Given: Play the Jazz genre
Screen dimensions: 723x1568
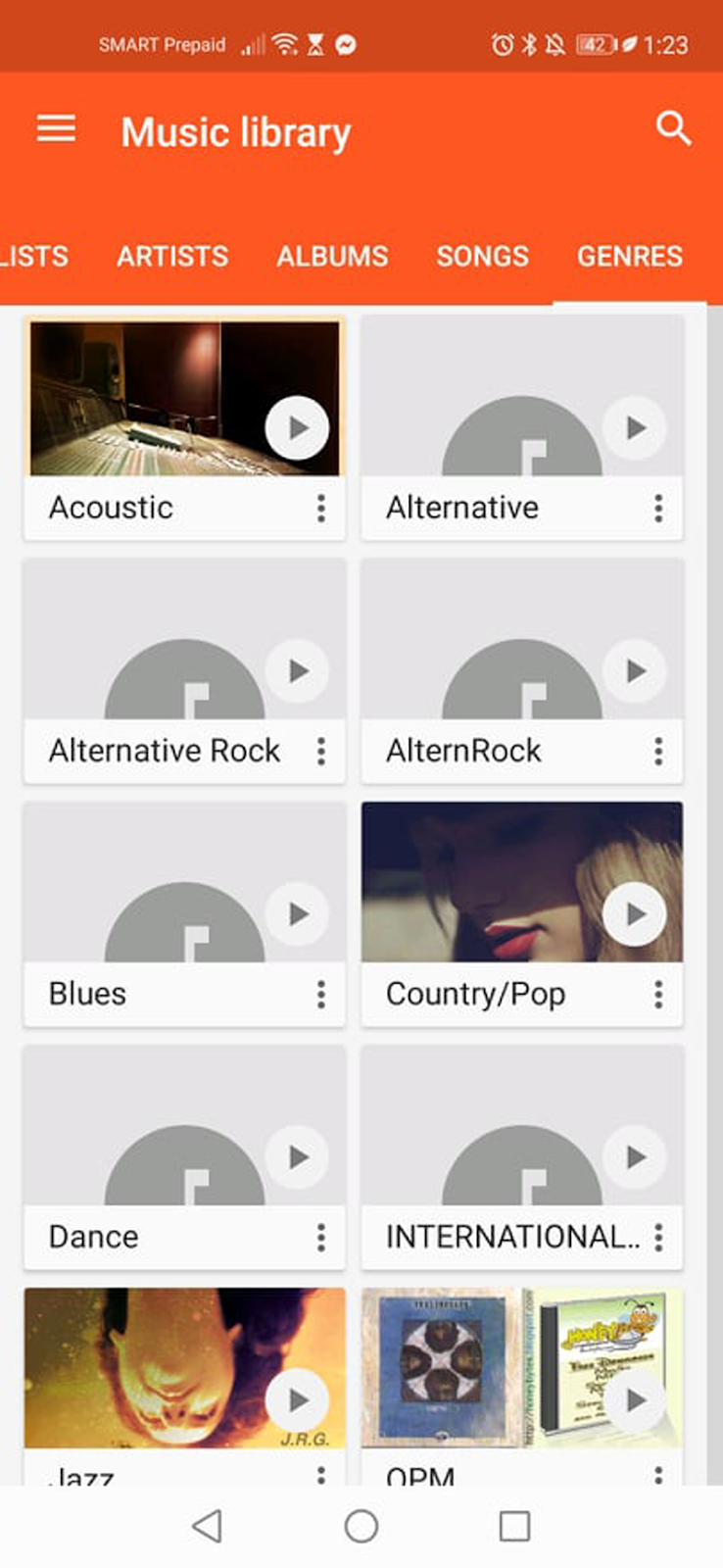Looking at the screenshot, I should point(297,1400).
